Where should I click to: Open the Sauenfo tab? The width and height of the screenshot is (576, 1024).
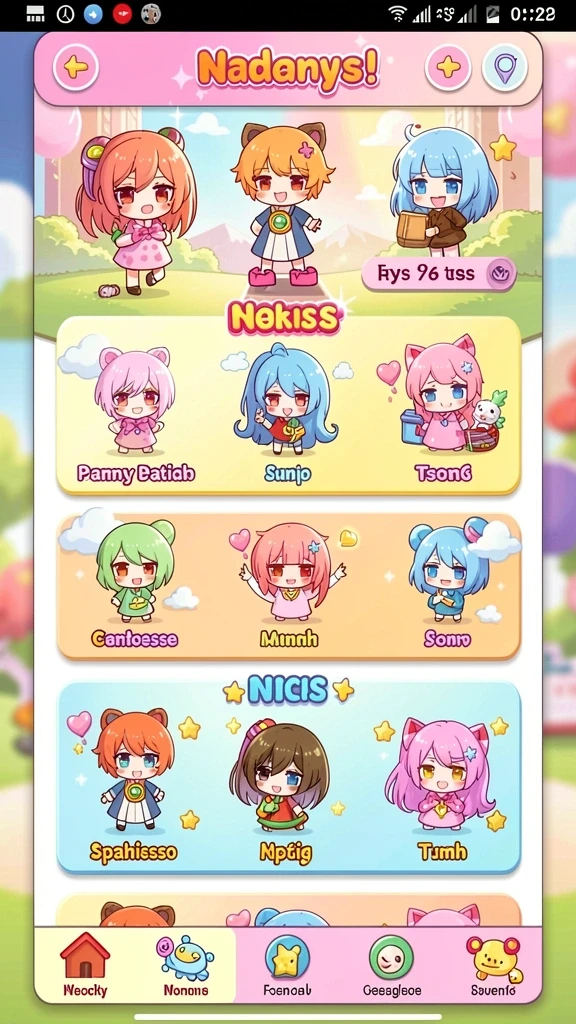(494, 965)
